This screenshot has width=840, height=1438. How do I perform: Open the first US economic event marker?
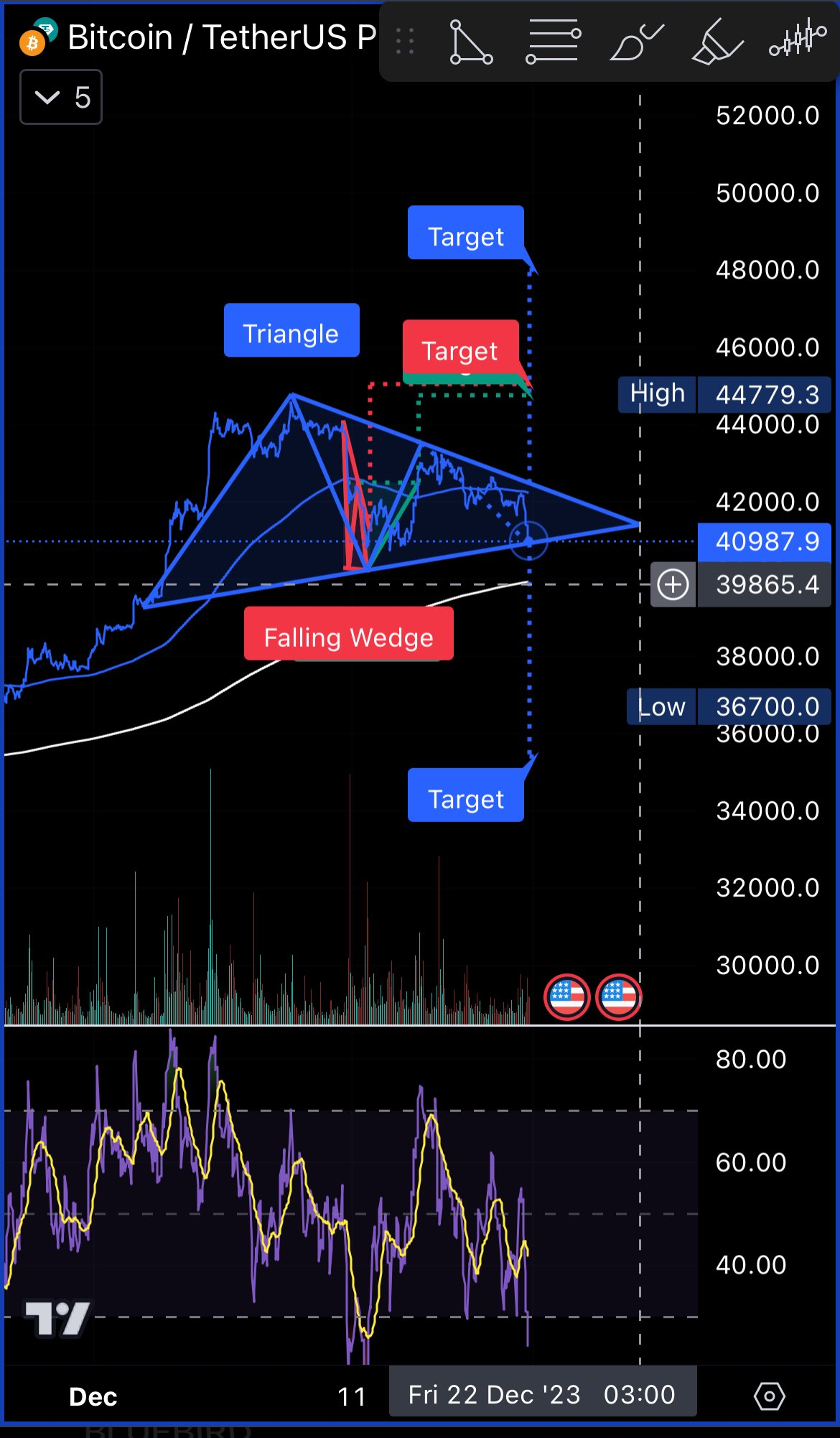(567, 996)
